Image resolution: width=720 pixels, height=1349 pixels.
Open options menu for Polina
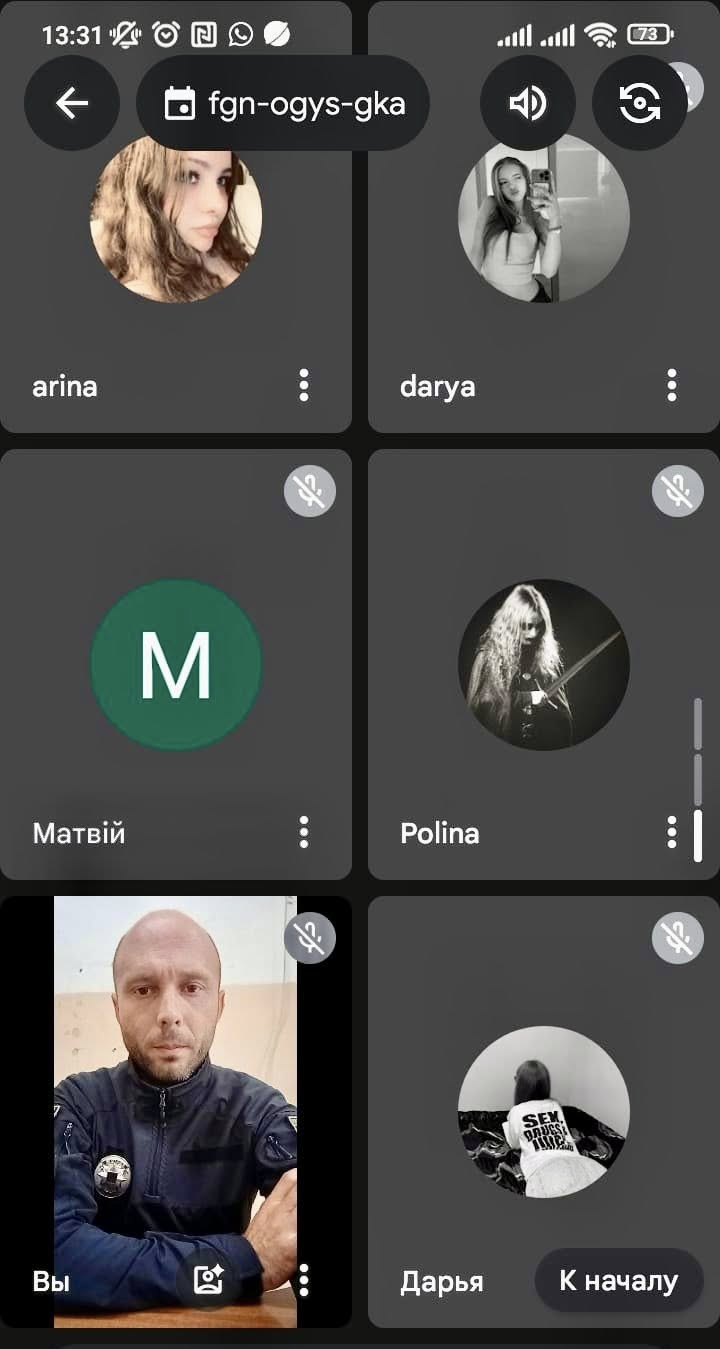click(672, 832)
